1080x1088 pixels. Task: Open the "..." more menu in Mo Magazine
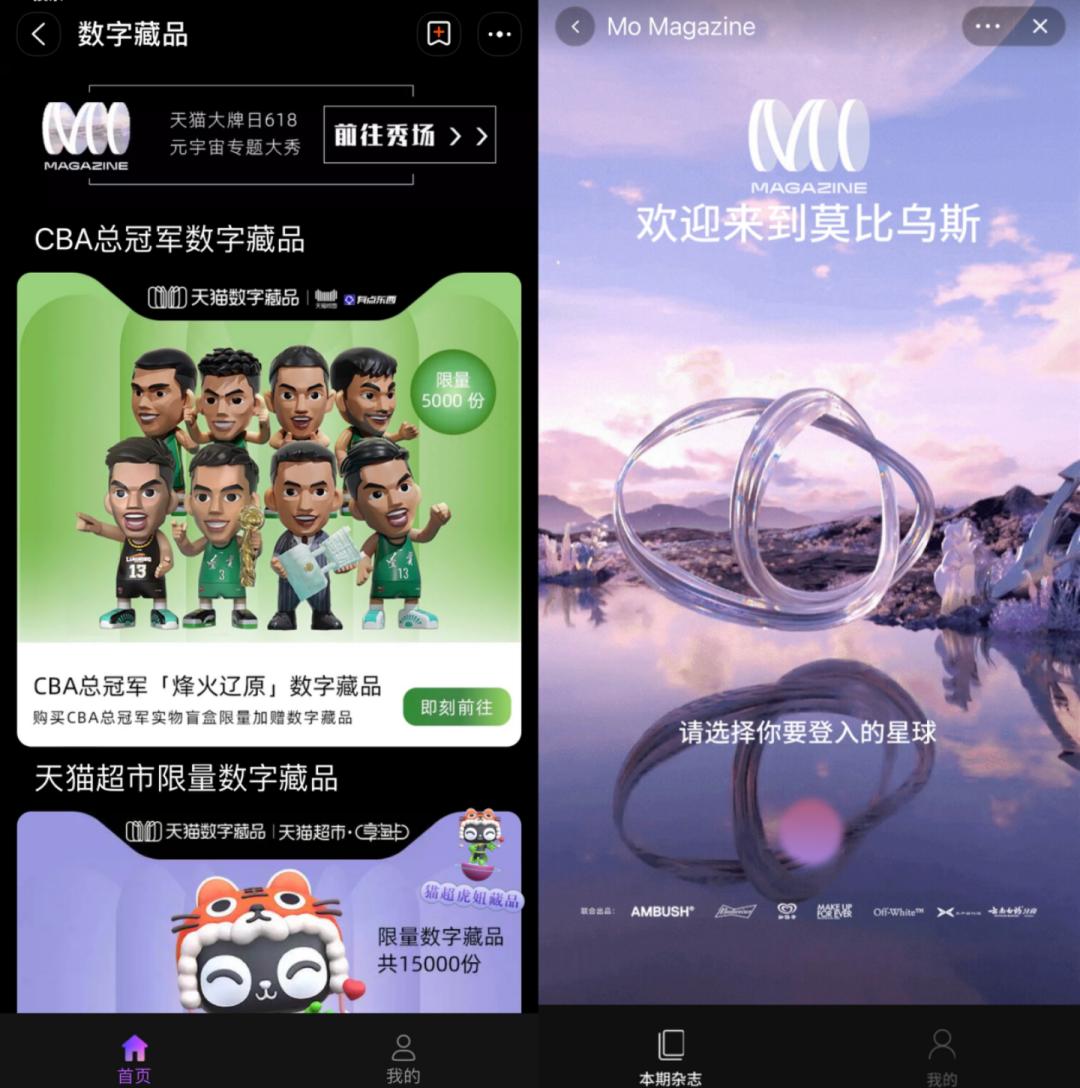point(986,27)
